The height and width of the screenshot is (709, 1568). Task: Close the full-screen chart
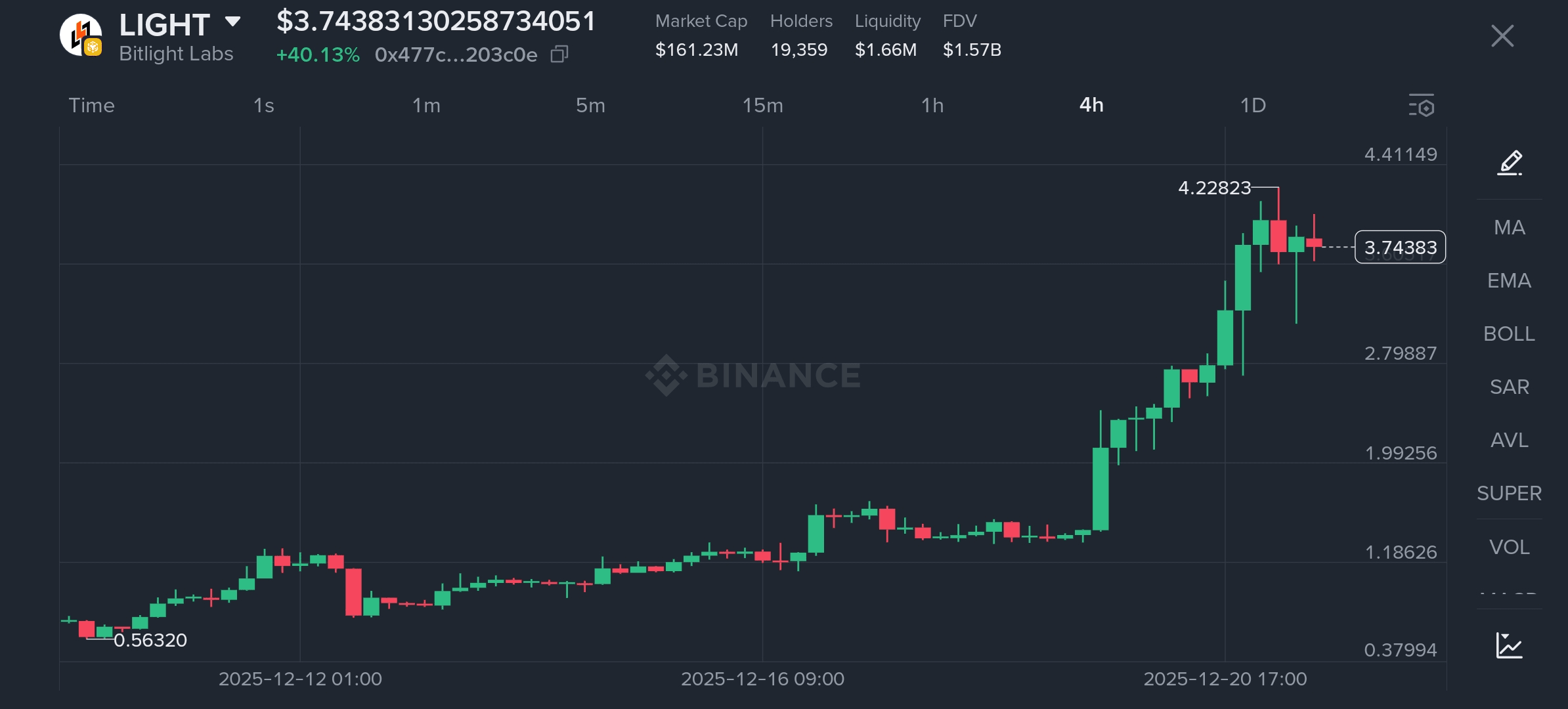click(x=1502, y=36)
